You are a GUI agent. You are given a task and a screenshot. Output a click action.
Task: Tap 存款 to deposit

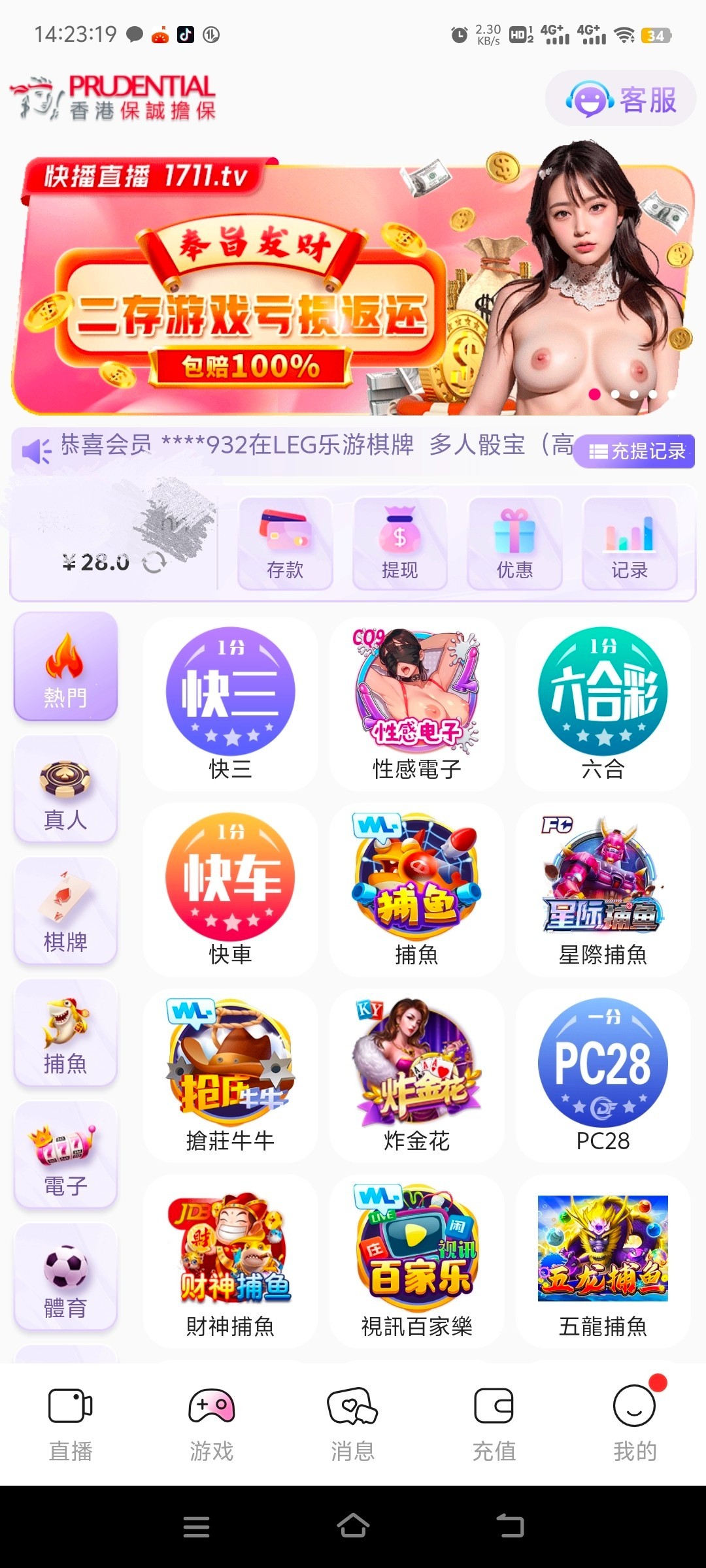(x=285, y=544)
